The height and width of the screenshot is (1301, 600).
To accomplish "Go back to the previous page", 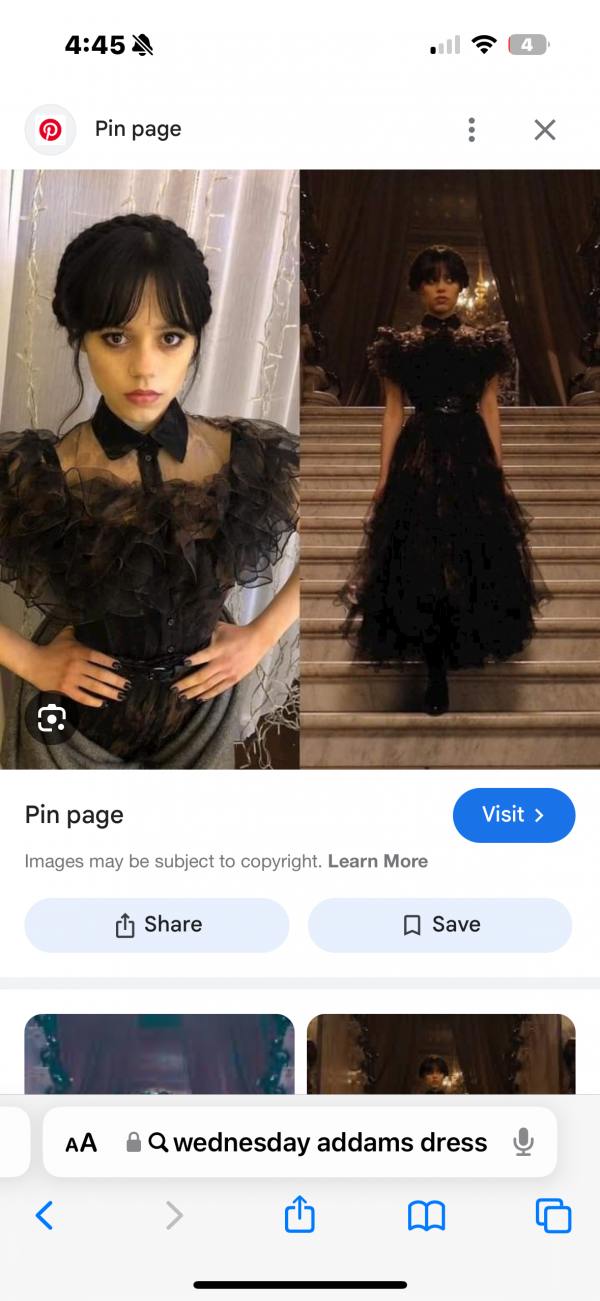I will (44, 1215).
